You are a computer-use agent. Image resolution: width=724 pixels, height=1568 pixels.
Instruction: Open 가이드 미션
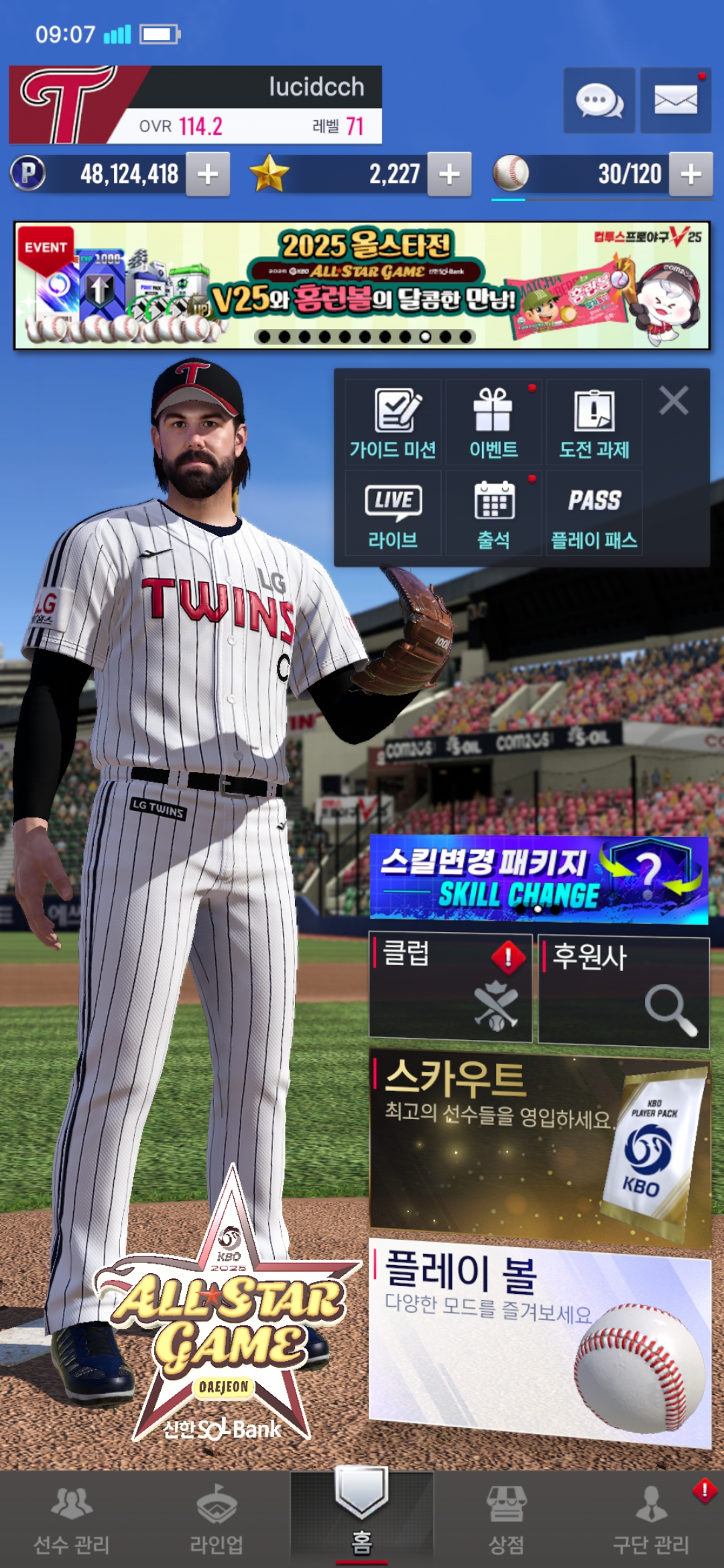(393, 423)
